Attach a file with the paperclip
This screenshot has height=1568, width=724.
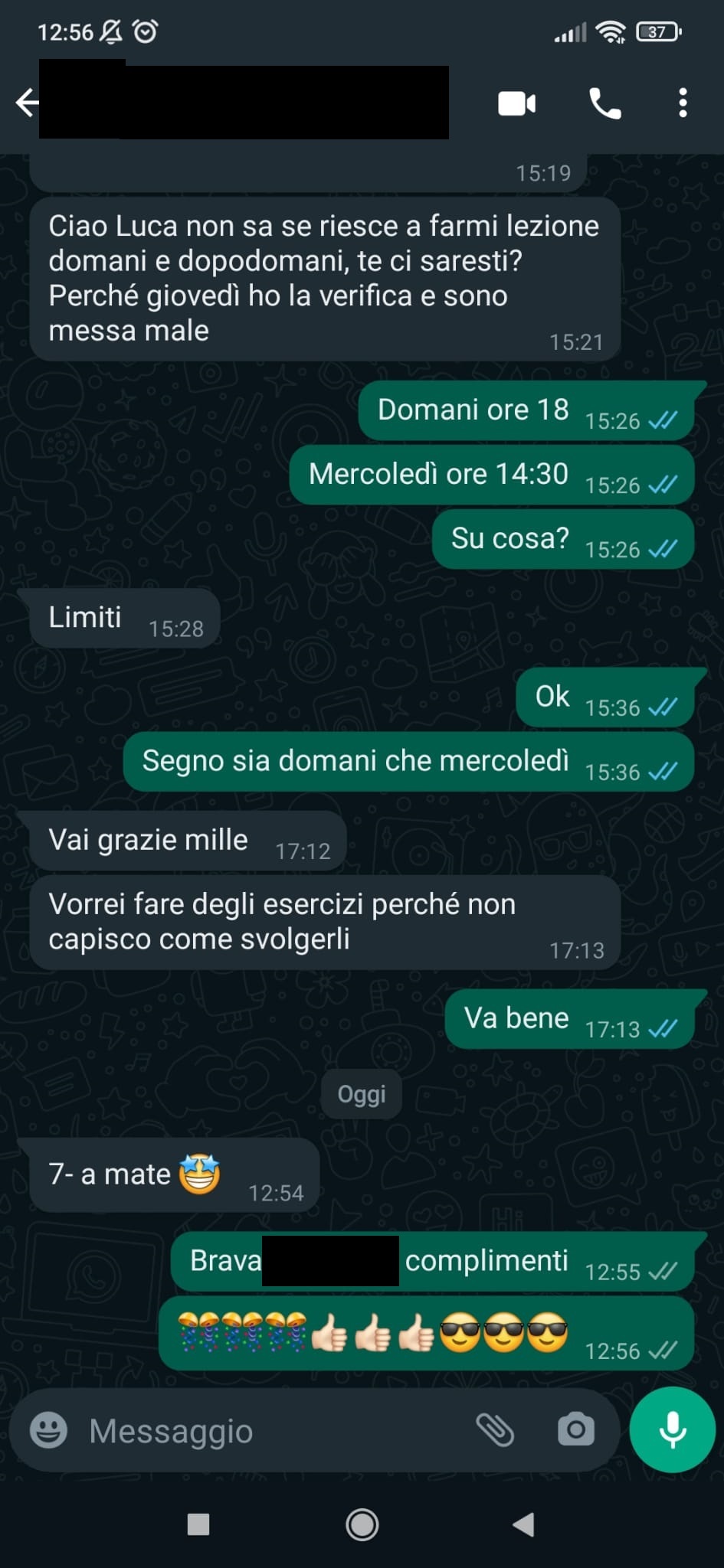pos(495,1429)
